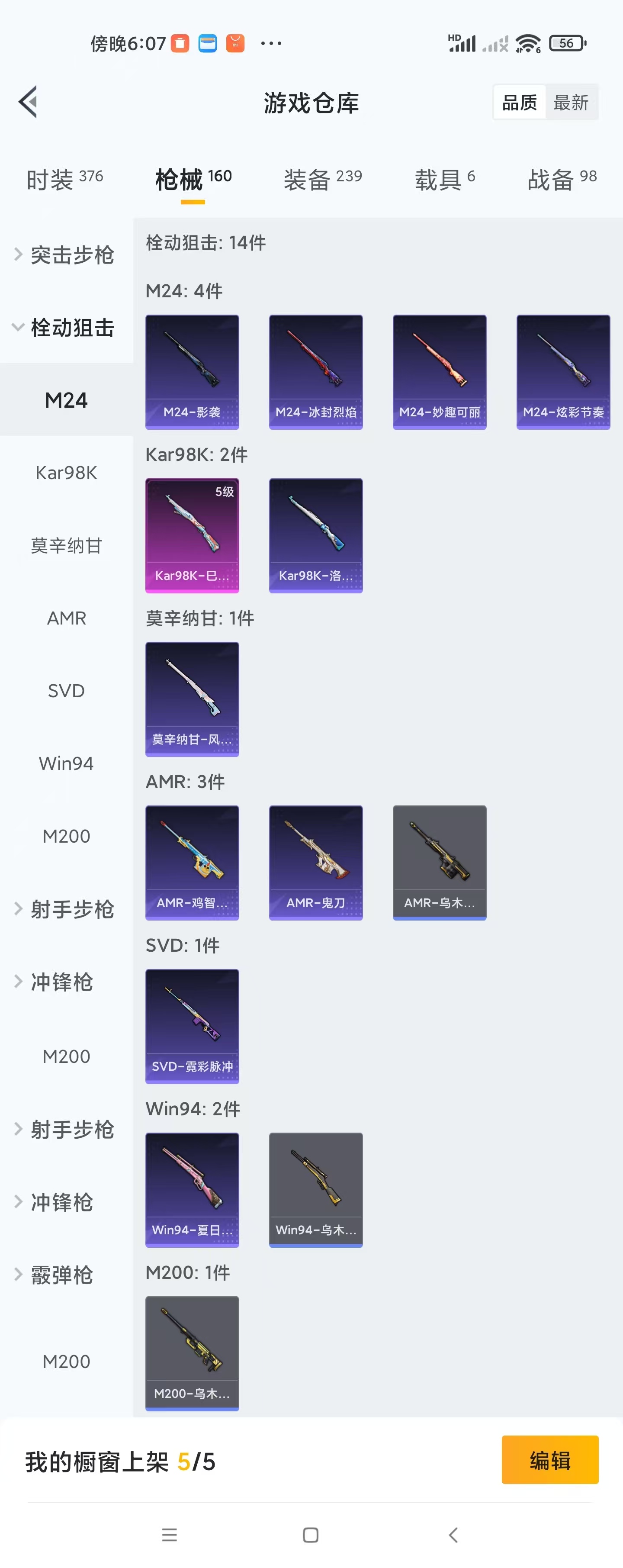Select Kar98K in the sidebar
This screenshot has height=1568, width=623.
66,472
